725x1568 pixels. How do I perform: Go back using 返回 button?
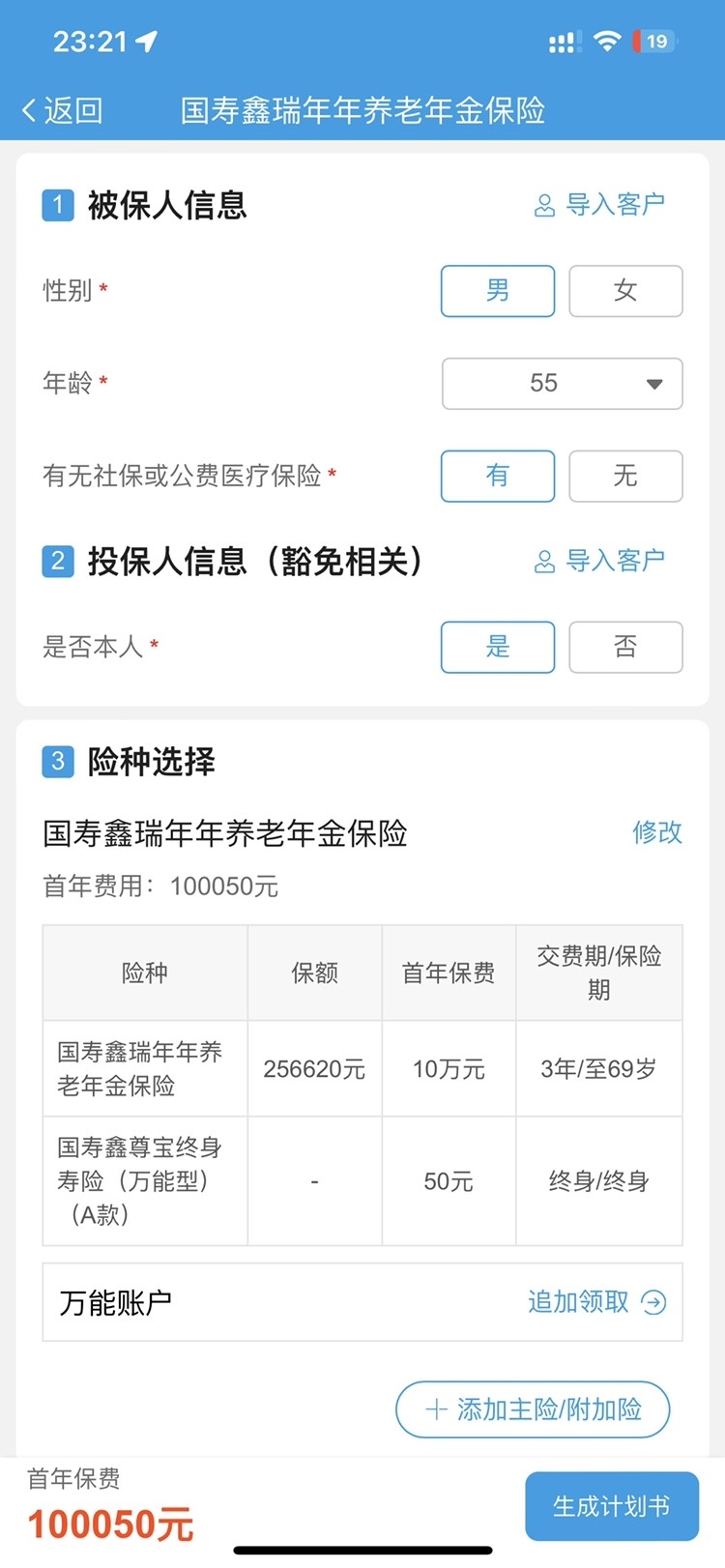click(62, 110)
